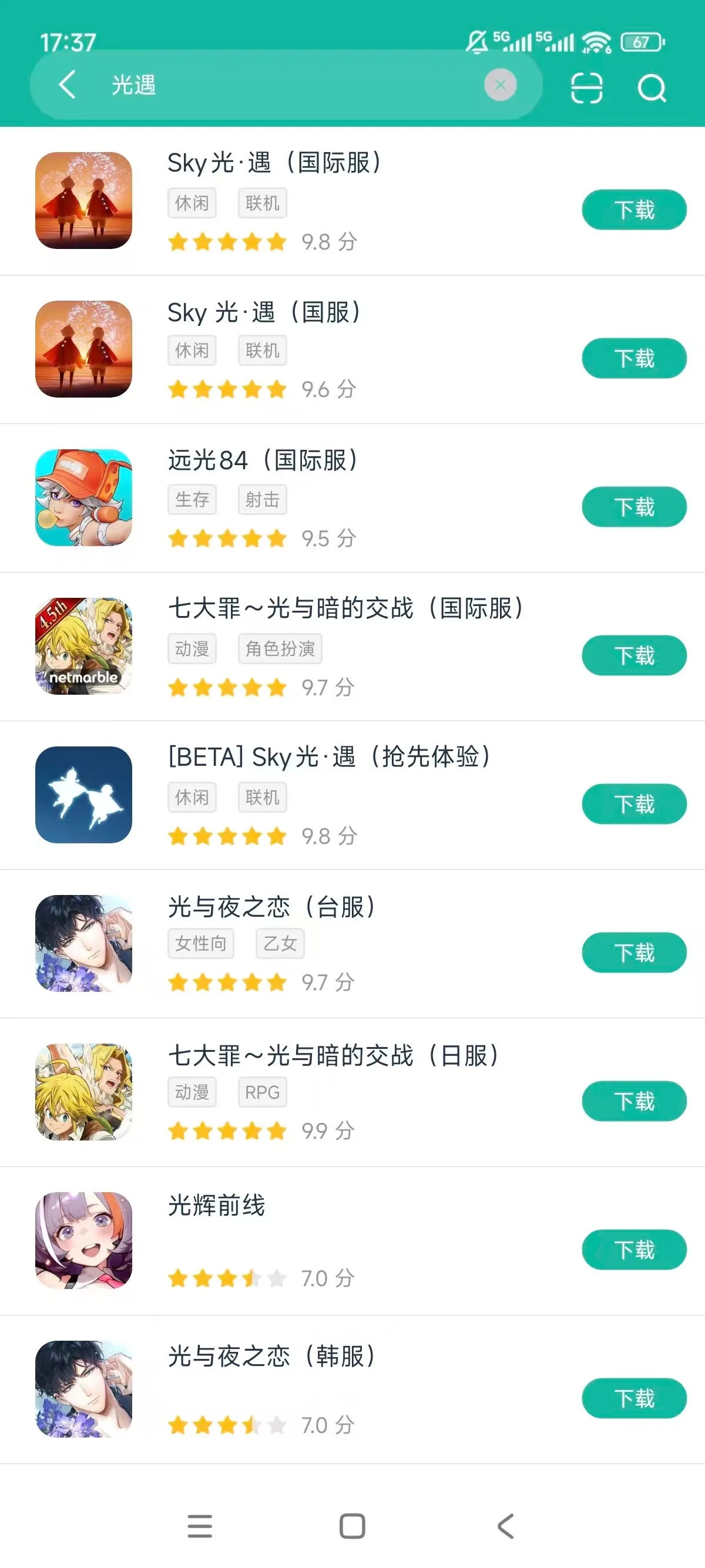Open the 远光84（国际服） game page
Viewport: 705px width, 1568px height.
point(263,461)
